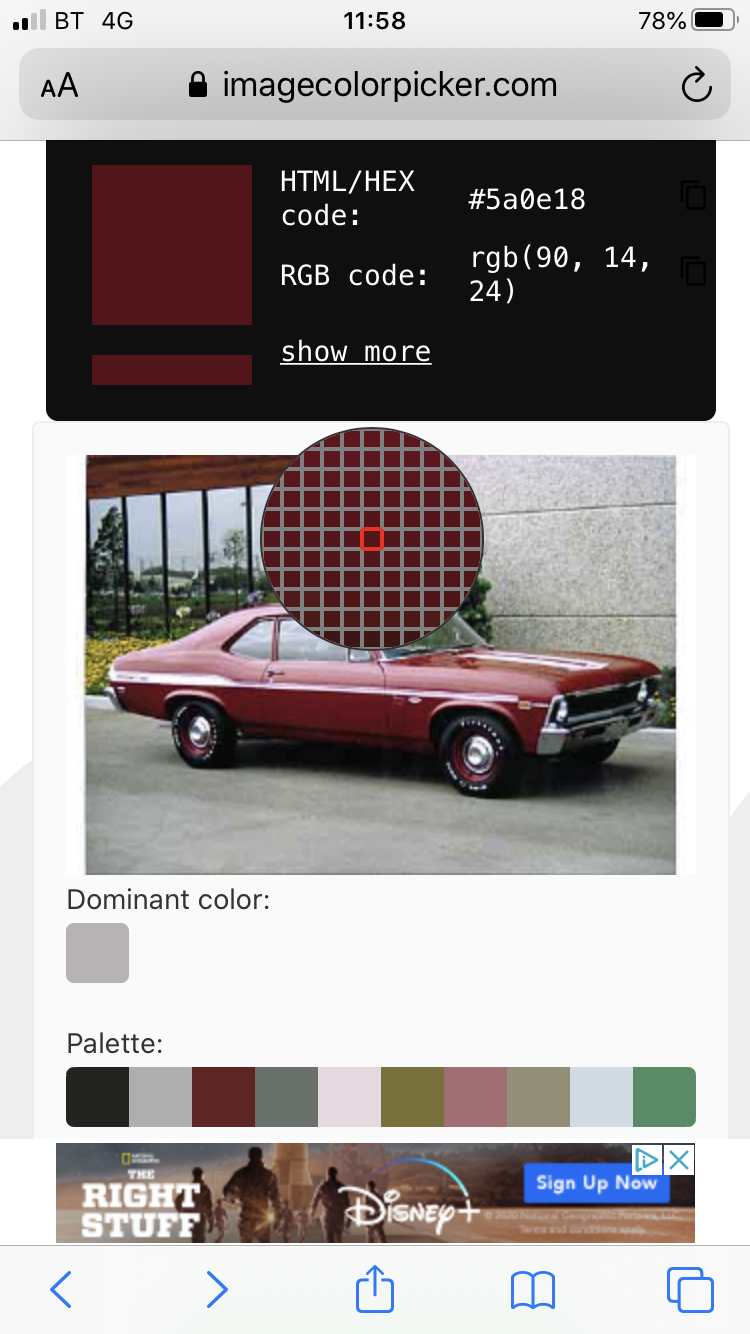Tap the magnifier loupe on the car image
This screenshot has width=750, height=1334.
[x=372, y=539]
